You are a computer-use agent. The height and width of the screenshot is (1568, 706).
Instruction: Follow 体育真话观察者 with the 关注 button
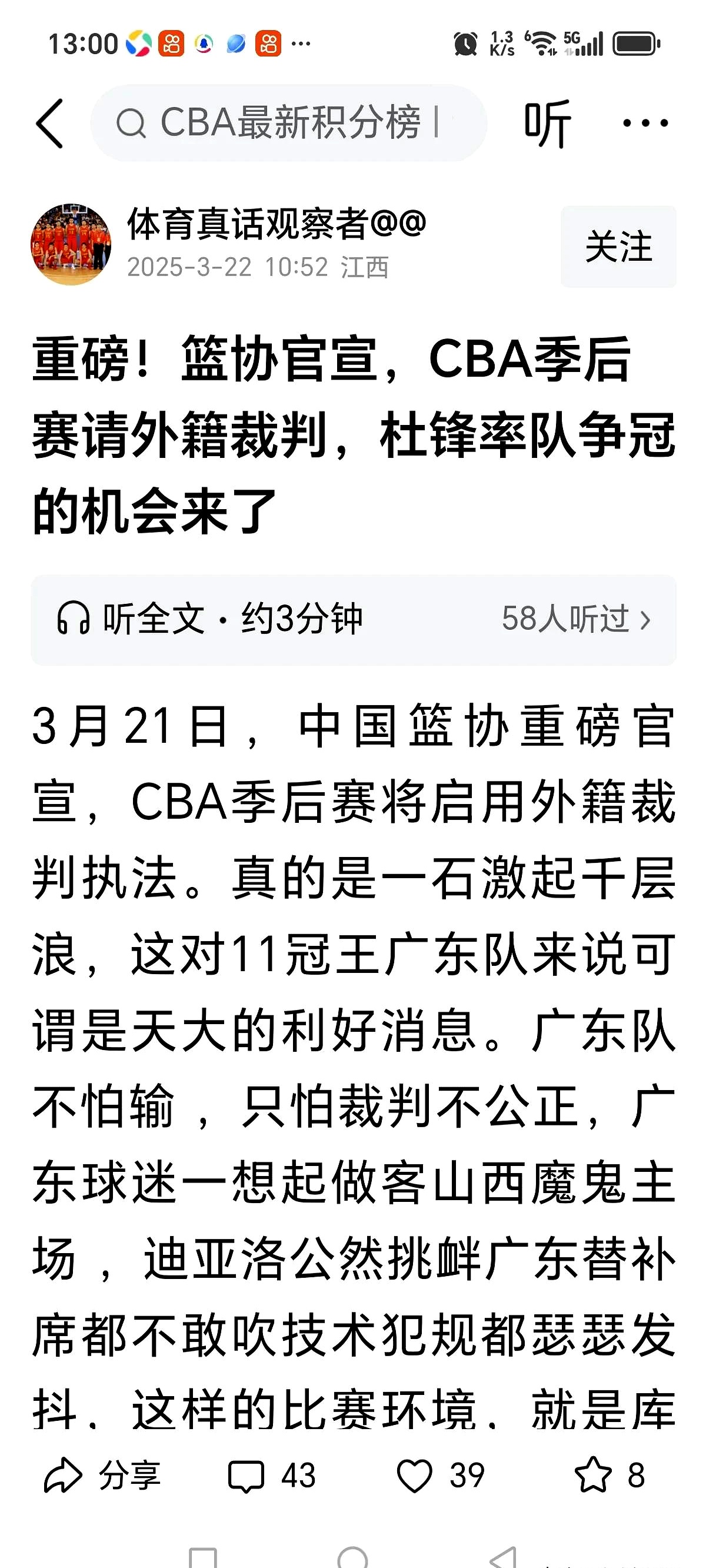click(x=618, y=247)
